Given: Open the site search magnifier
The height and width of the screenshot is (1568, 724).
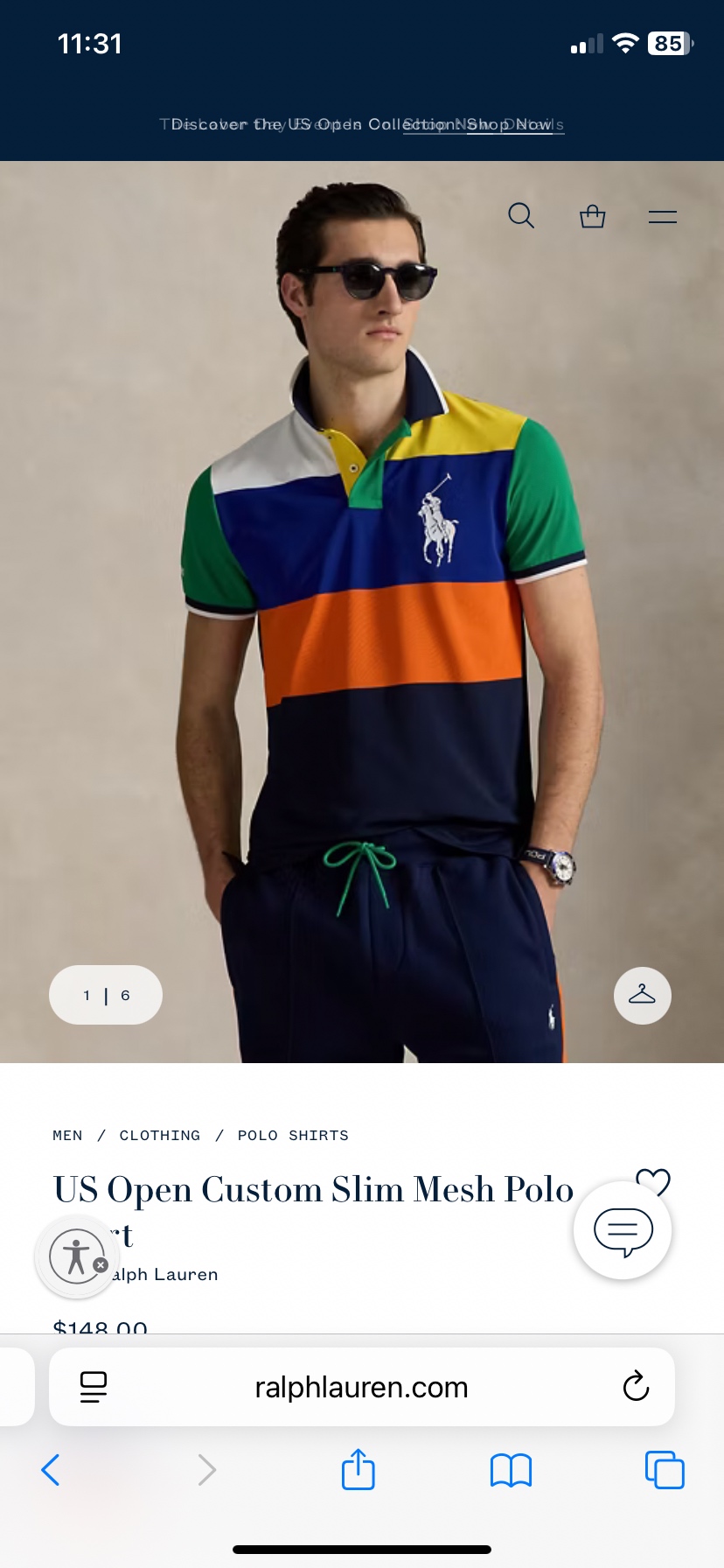Looking at the screenshot, I should click(x=521, y=215).
